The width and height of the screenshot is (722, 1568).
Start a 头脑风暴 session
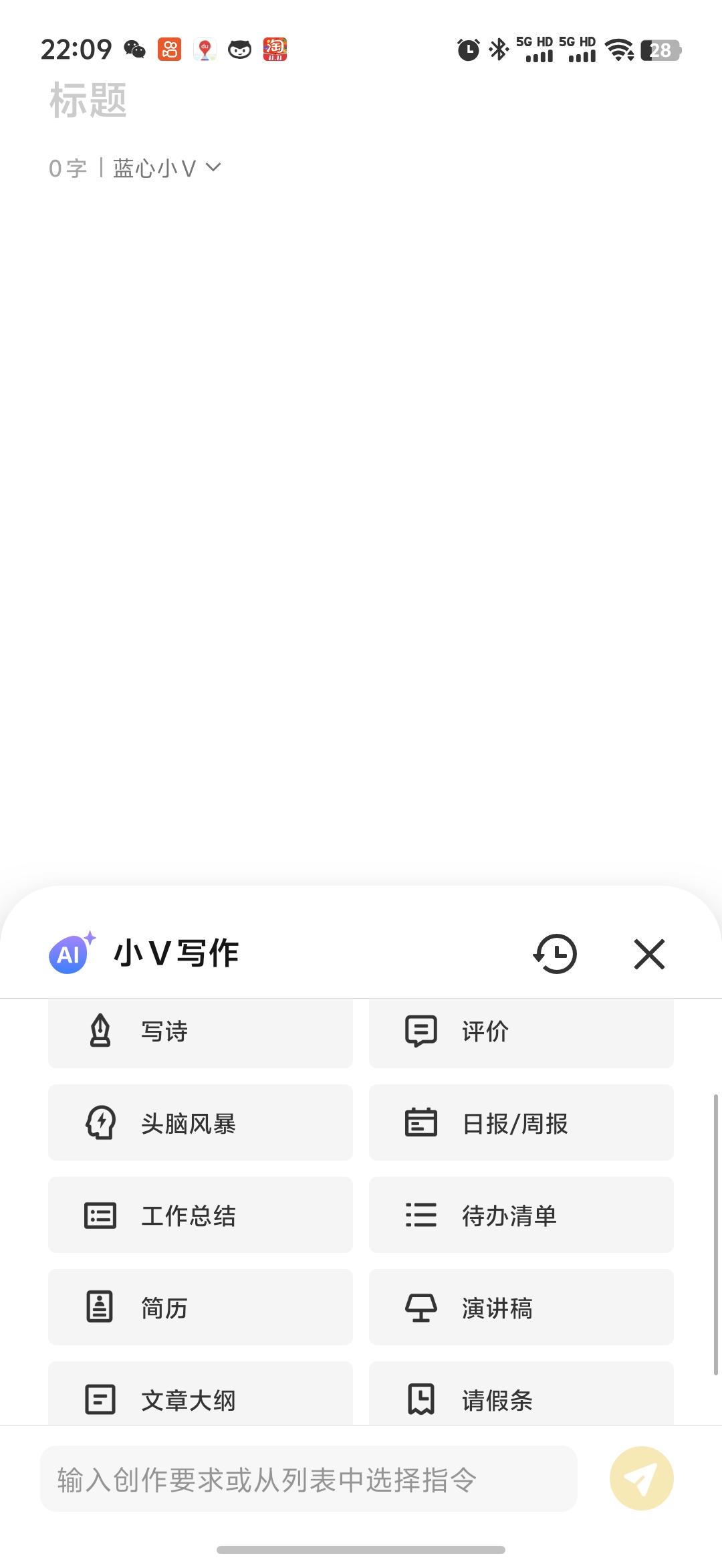[201, 1122]
